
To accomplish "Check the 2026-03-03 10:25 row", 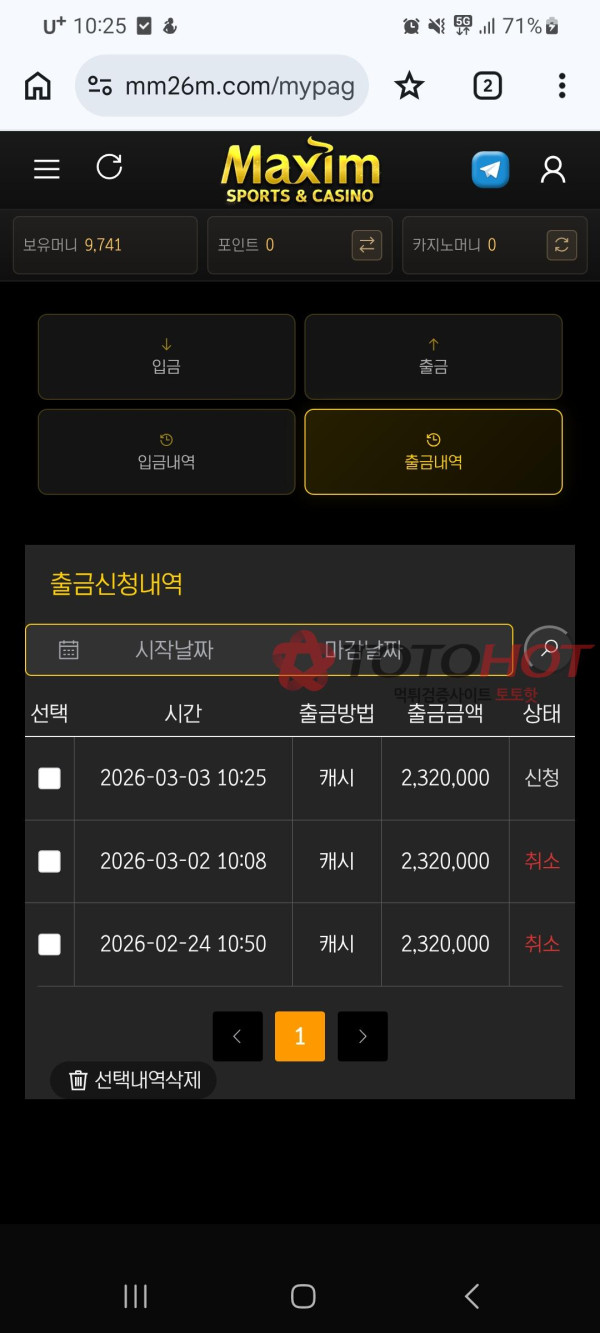I will pos(49,778).
